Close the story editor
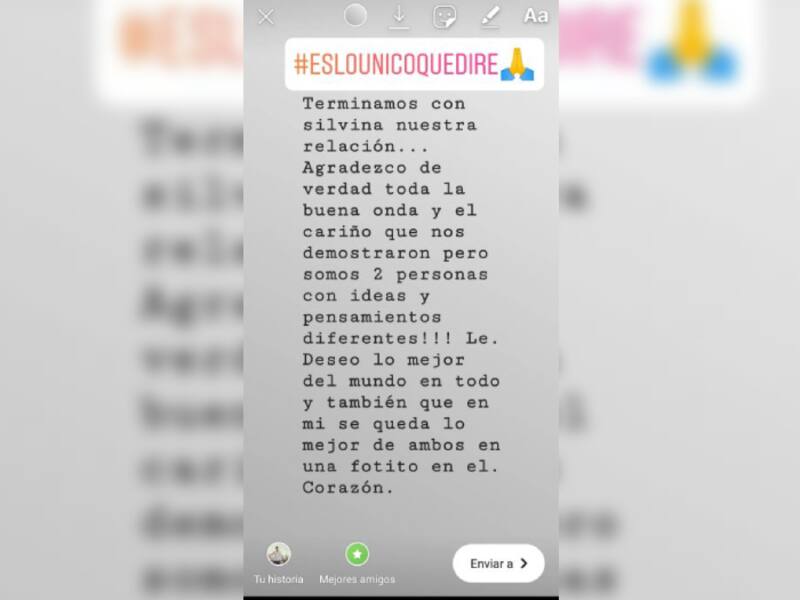The width and height of the screenshot is (800, 600). click(266, 16)
